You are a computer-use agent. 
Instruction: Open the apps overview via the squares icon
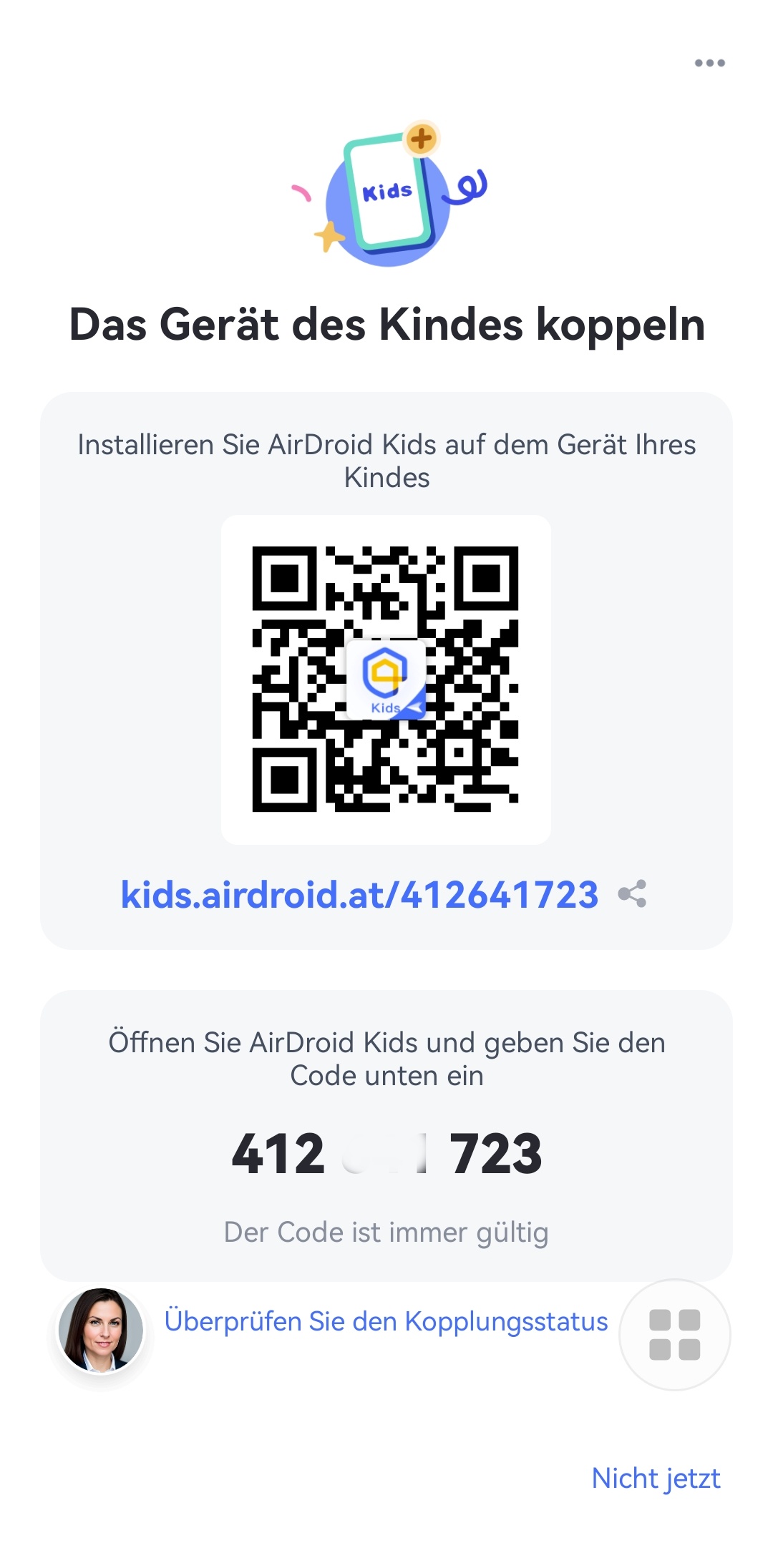pos(674,1335)
